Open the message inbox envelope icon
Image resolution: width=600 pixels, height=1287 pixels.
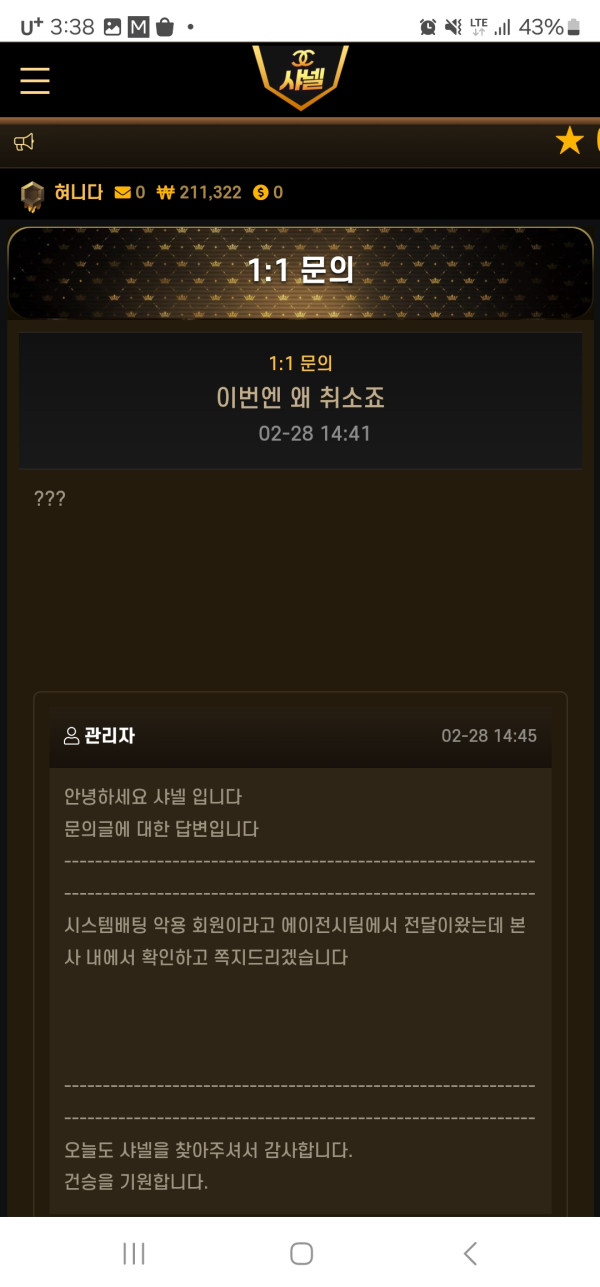[x=123, y=193]
